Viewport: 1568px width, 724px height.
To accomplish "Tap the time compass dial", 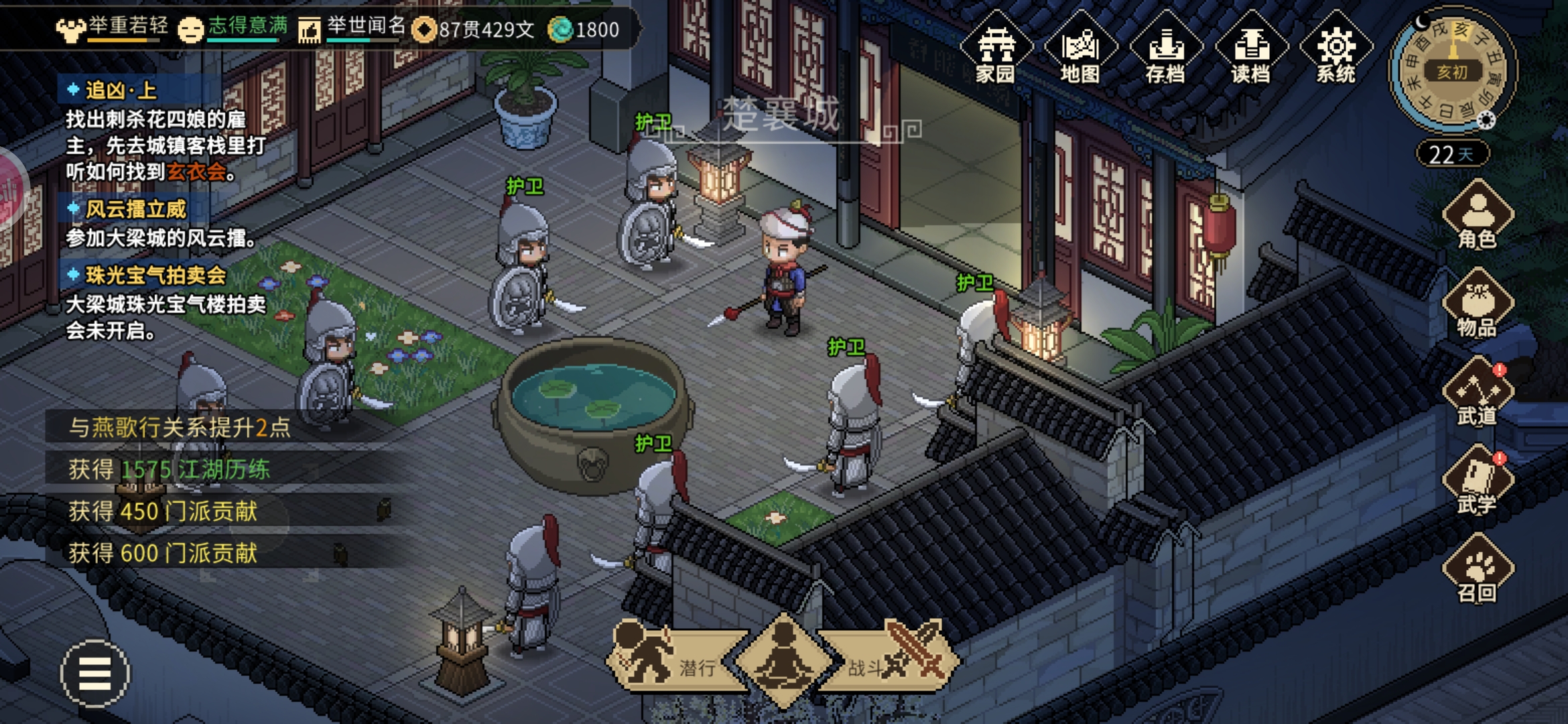I will point(1452,70).
